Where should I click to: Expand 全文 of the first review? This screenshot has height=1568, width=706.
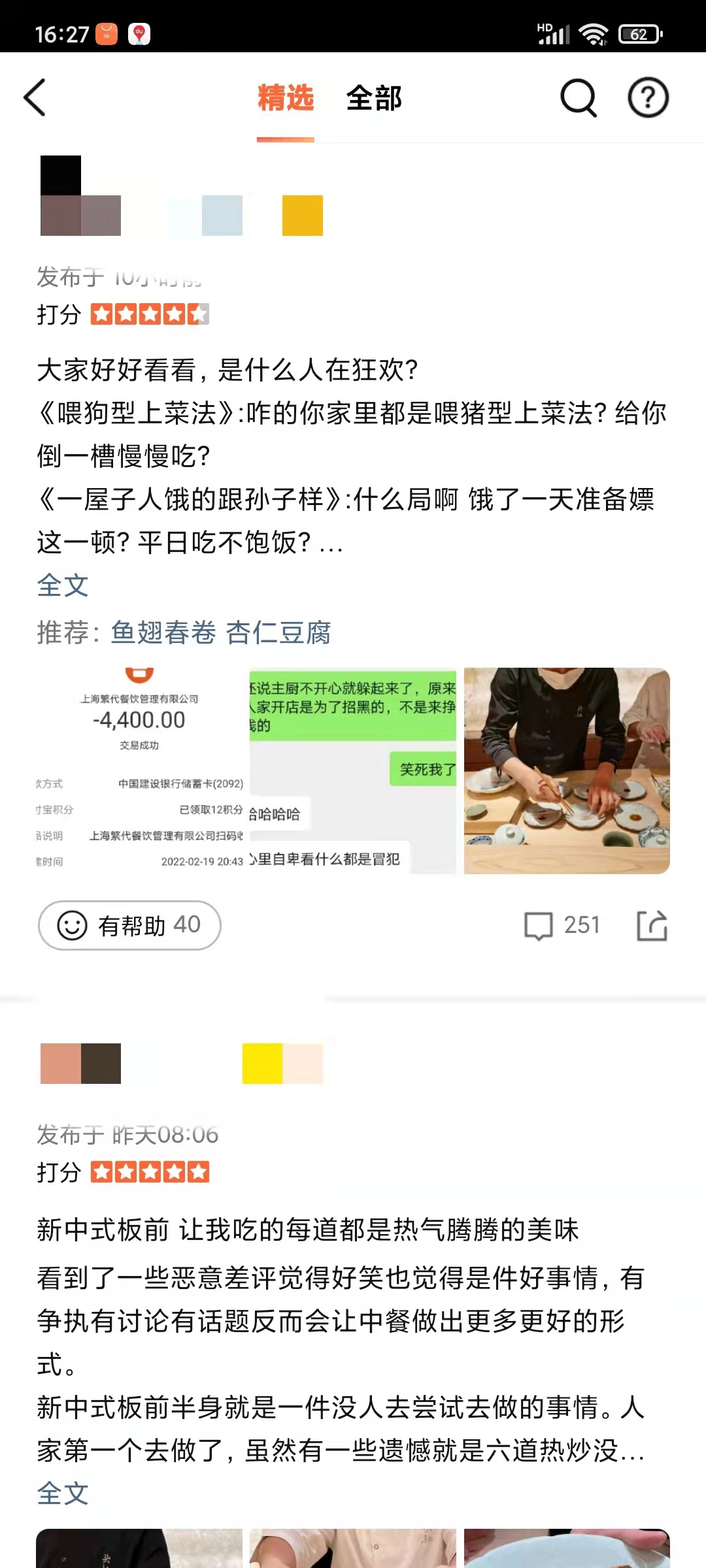(x=63, y=585)
